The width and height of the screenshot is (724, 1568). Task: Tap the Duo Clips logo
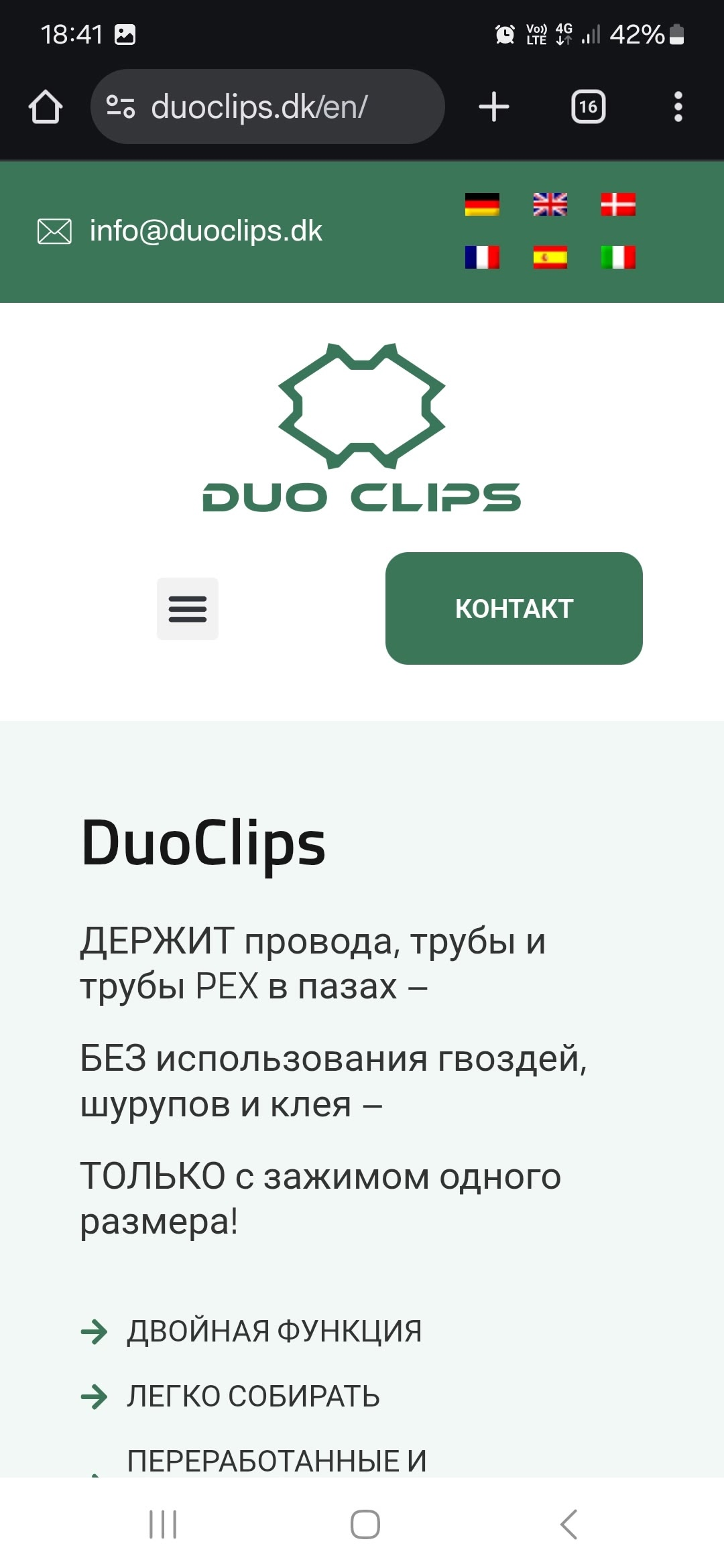[x=361, y=429]
